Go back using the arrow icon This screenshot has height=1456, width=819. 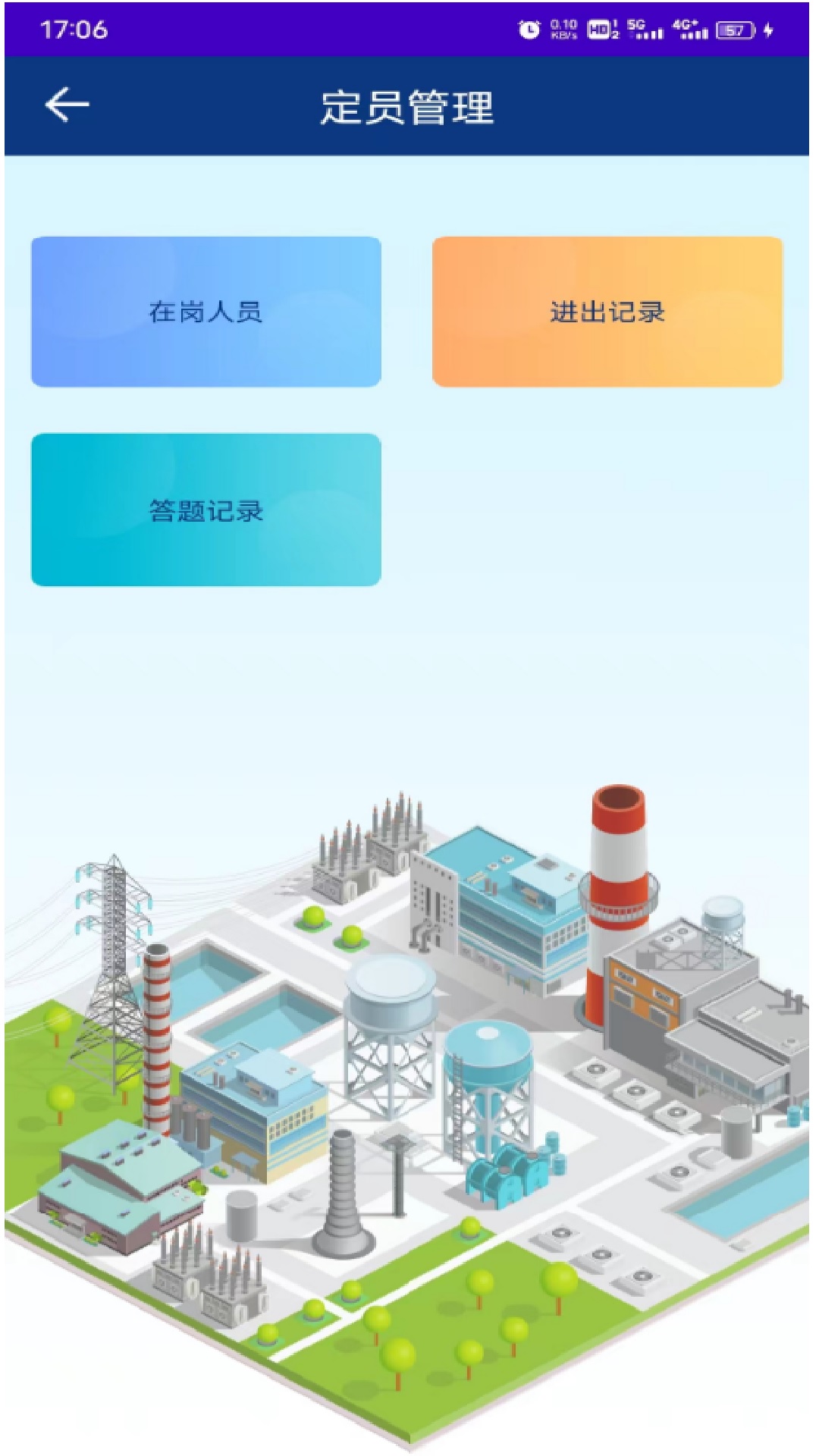pyautogui.click(x=67, y=105)
